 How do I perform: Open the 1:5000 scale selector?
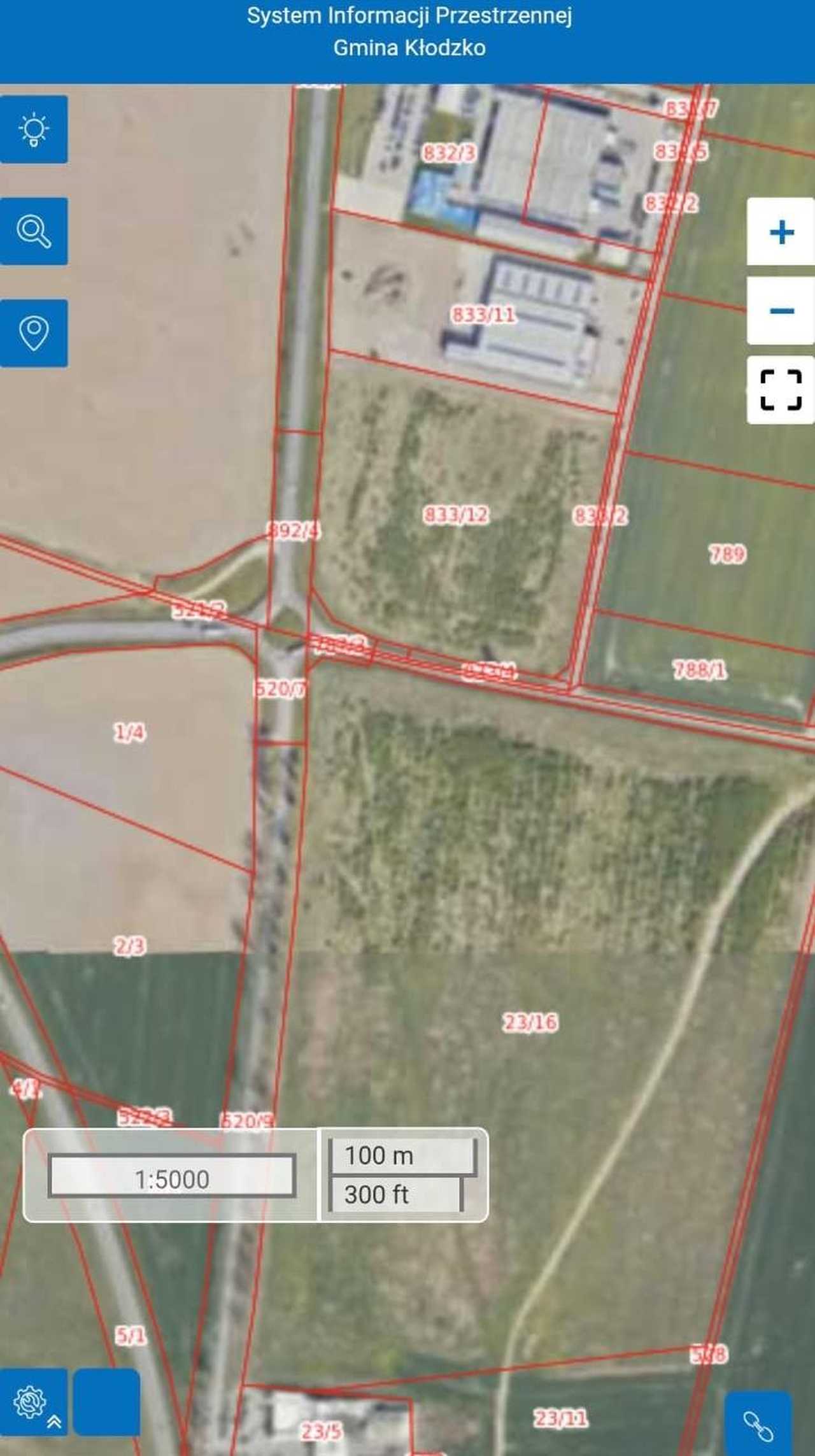point(172,1180)
